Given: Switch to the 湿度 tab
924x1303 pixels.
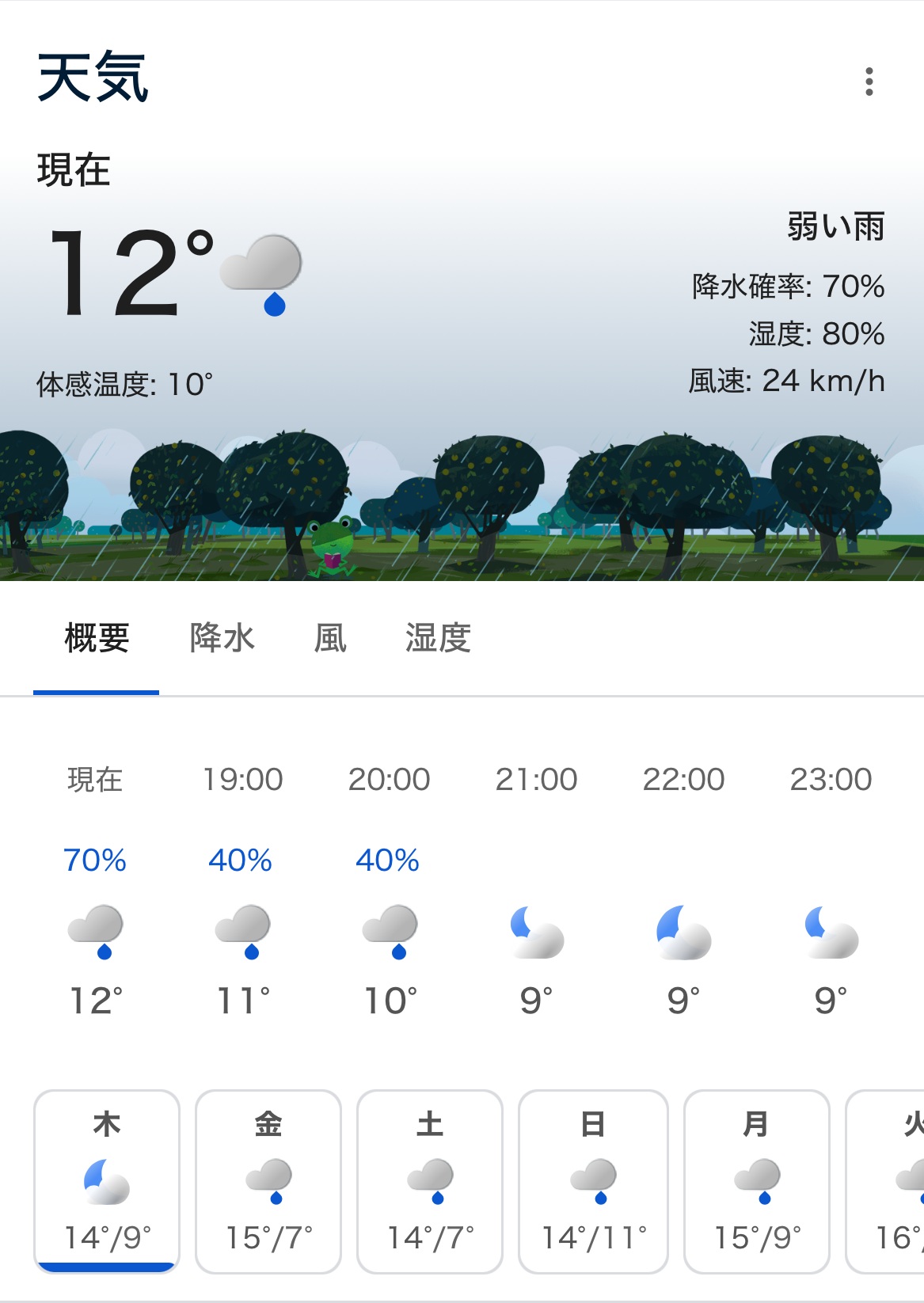Looking at the screenshot, I should tap(438, 638).
